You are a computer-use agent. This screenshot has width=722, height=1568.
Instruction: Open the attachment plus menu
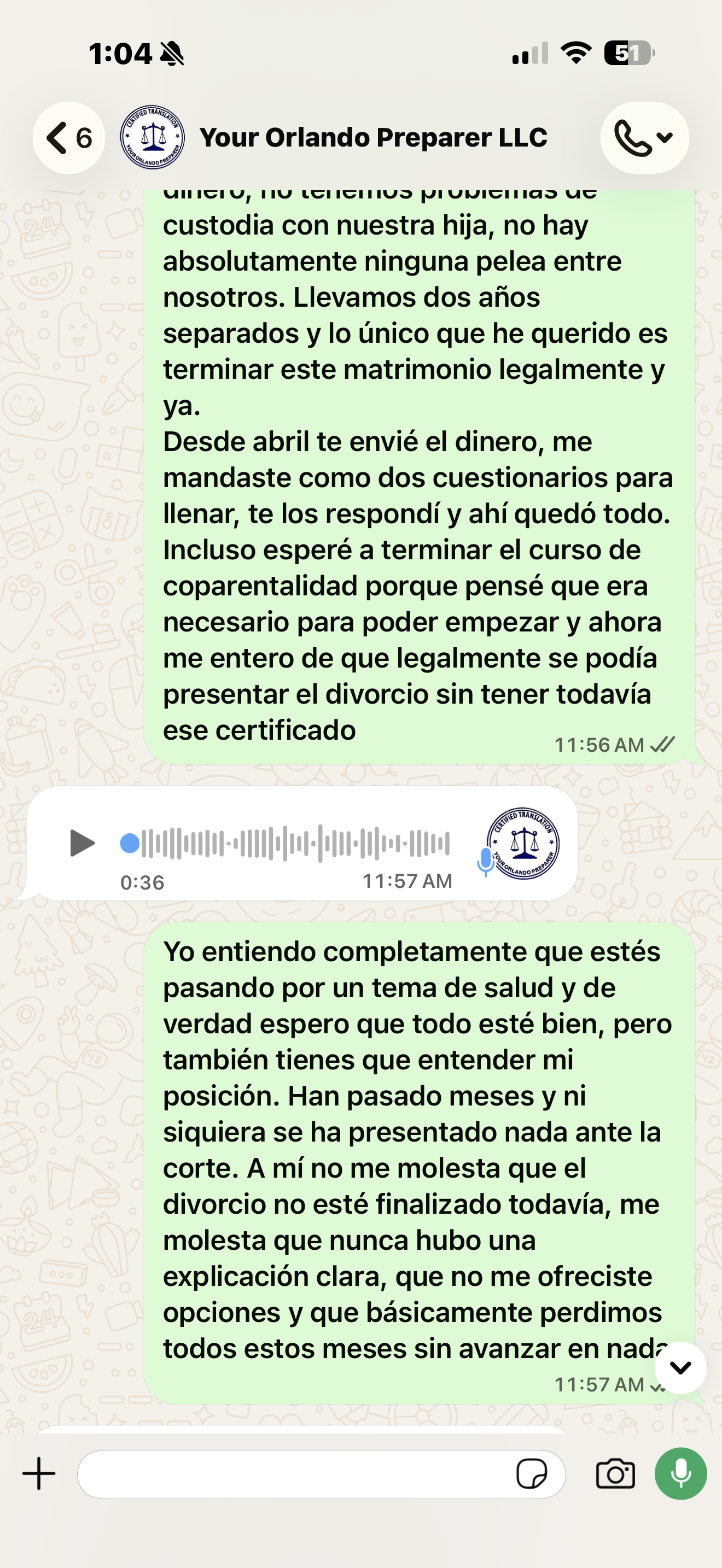pos(39,1473)
